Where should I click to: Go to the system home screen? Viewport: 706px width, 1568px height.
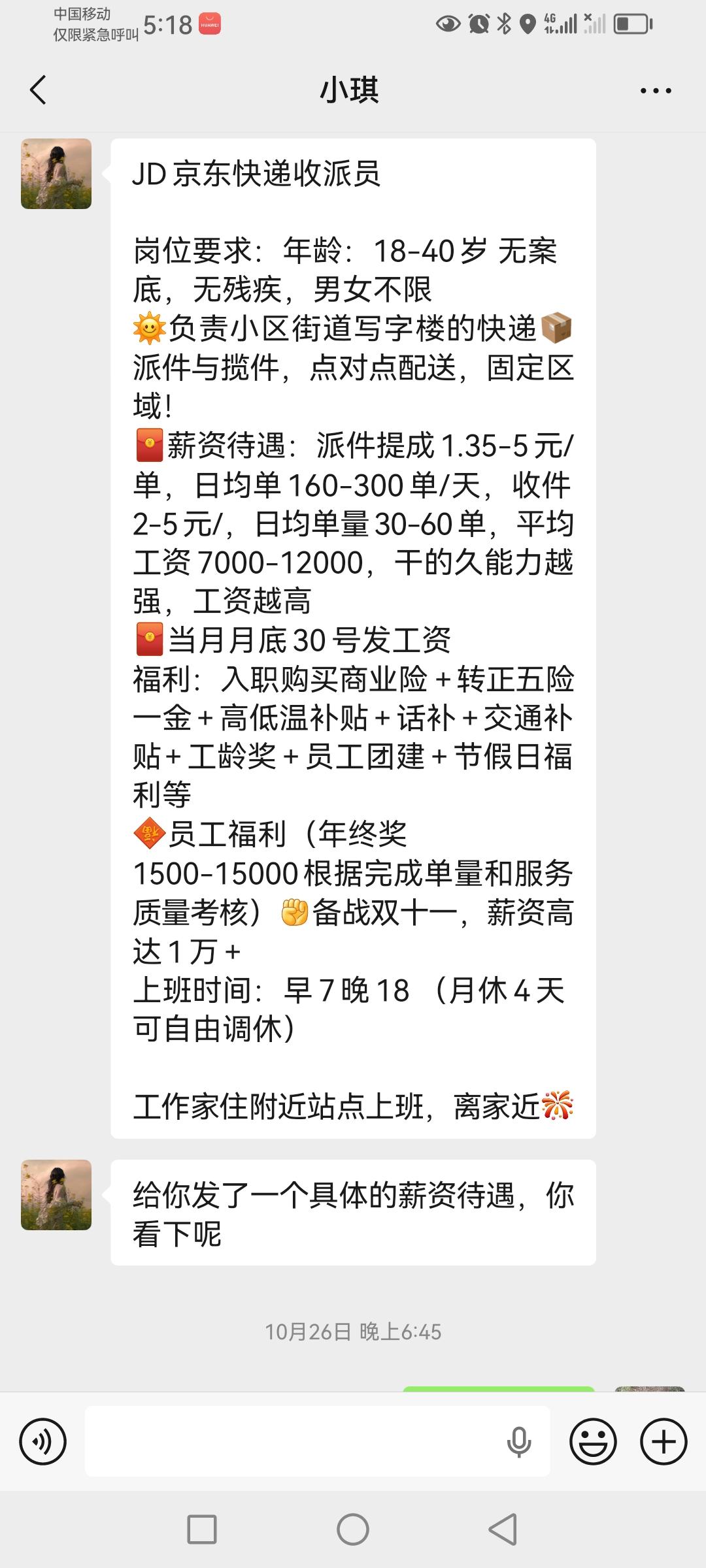[353, 1529]
